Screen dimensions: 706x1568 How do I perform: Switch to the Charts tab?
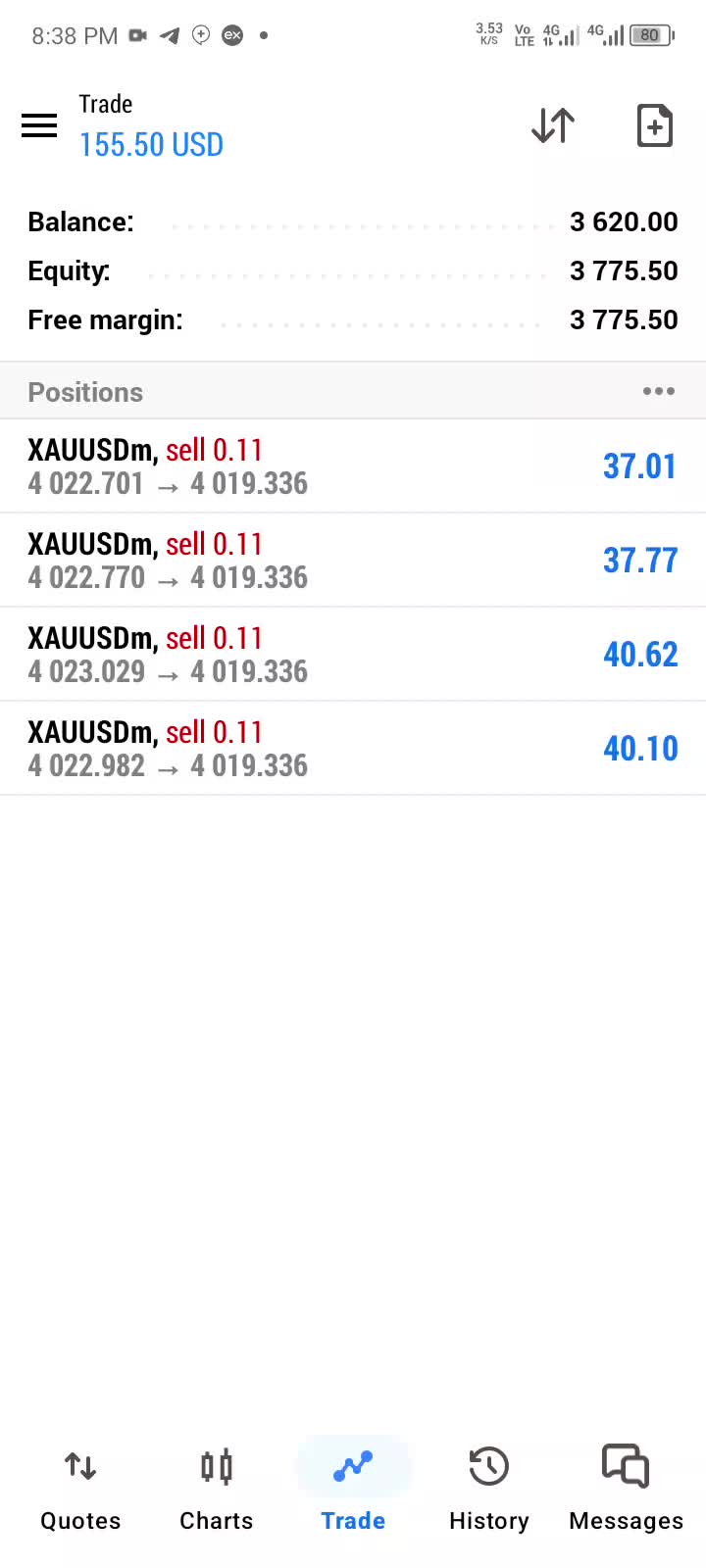click(217, 1490)
